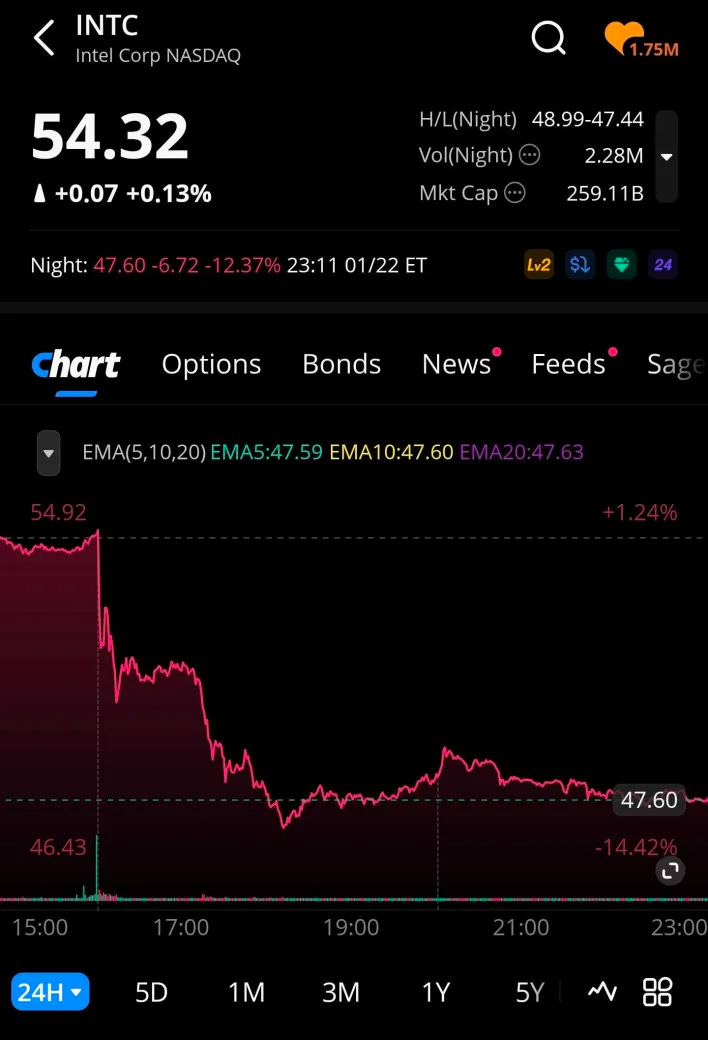
Task: Switch chart range to 1Y
Action: pyautogui.click(x=435, y=992)
